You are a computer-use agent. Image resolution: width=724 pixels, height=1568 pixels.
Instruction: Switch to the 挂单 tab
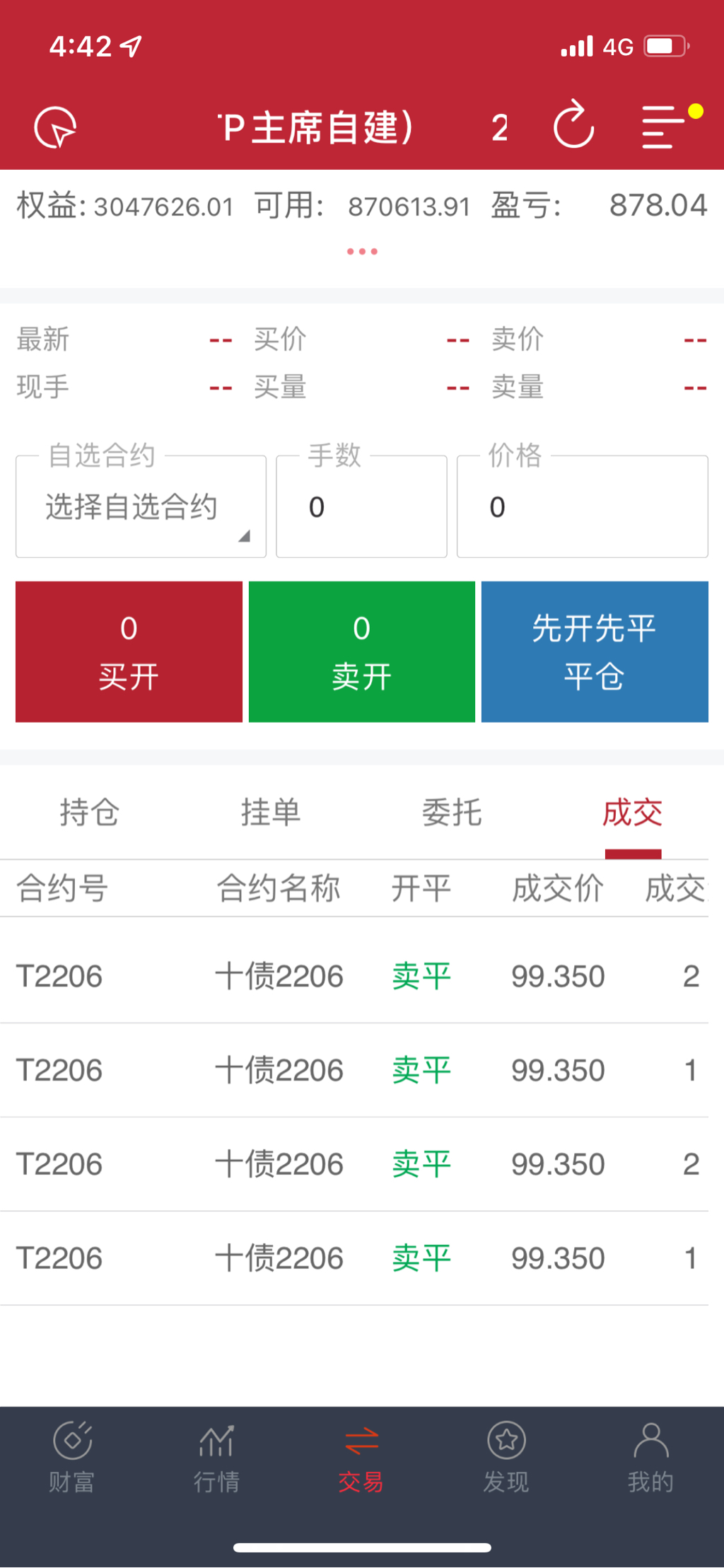tap(271, 812)
